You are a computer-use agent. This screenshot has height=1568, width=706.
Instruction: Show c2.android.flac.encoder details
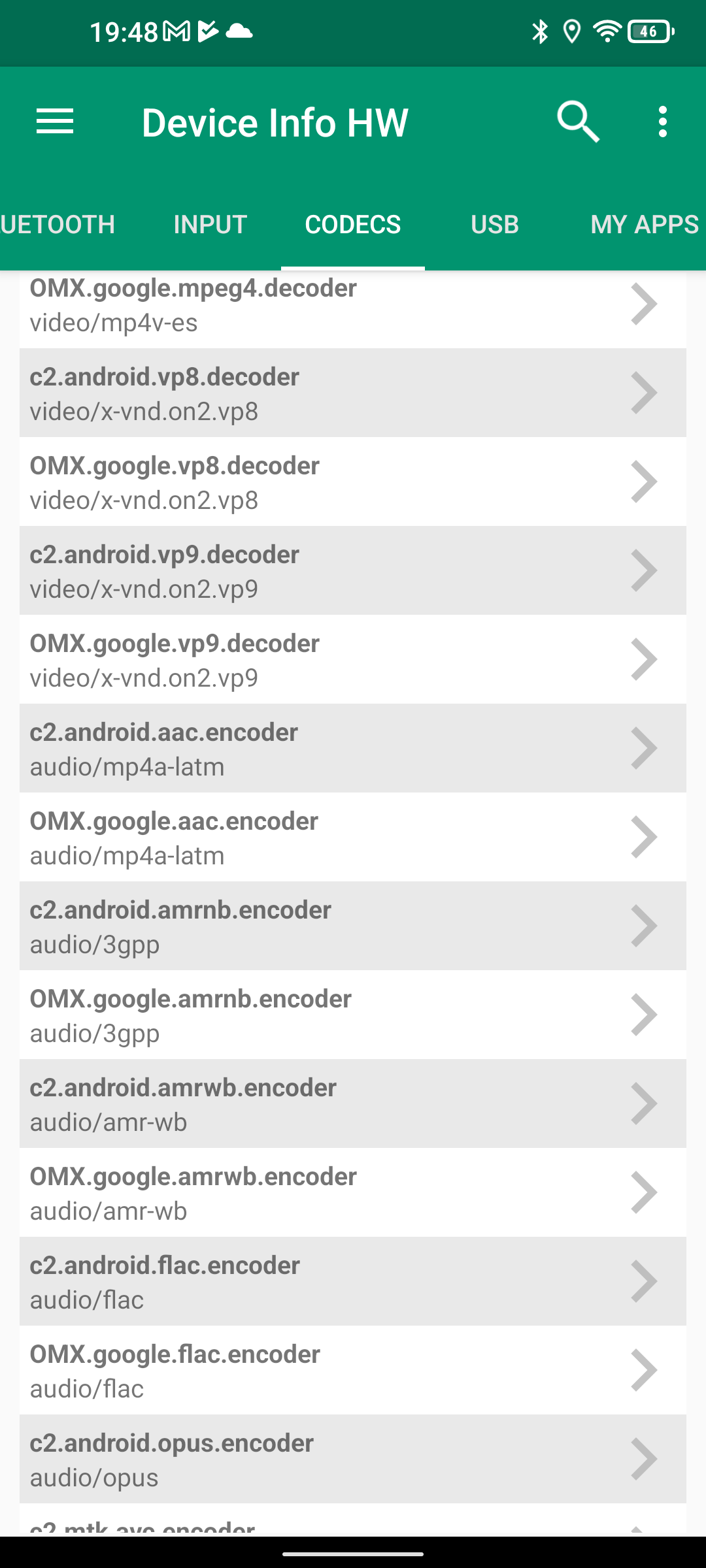coord(353,1282)
